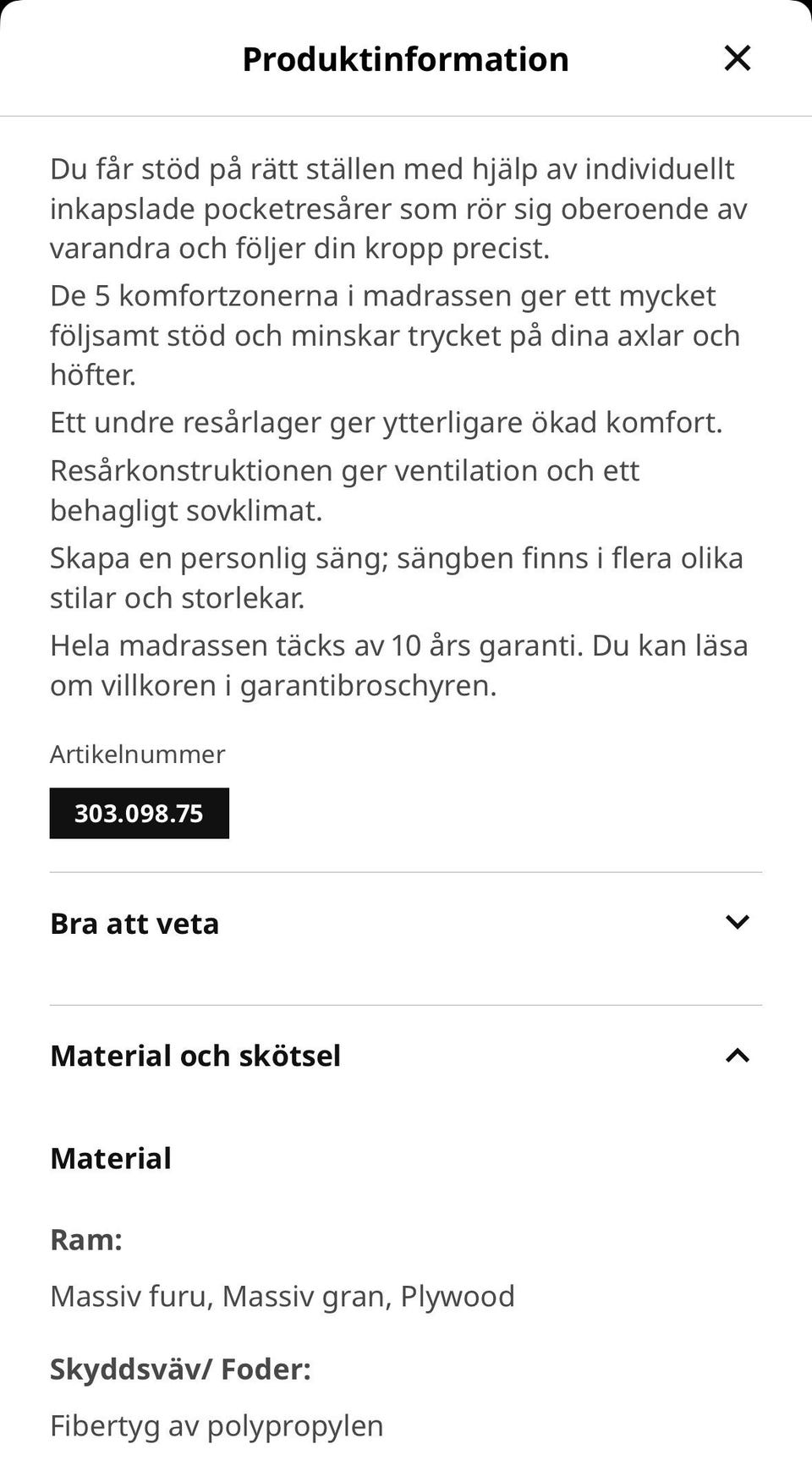Click the Material heading
This screenshot has width=812, height=1471.
tap(111, 1157)
